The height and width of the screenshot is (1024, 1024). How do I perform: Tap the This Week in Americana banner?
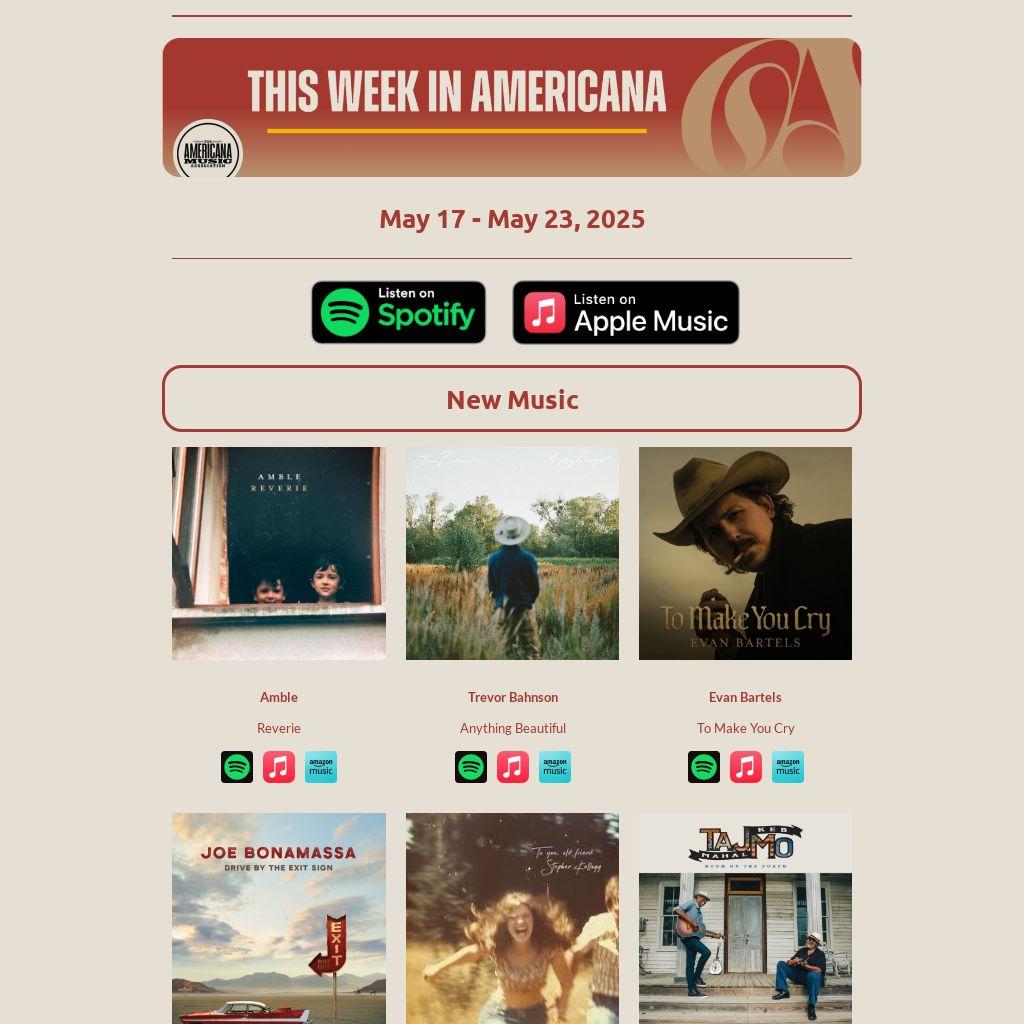pyautogui.click(x=512, y=107)
